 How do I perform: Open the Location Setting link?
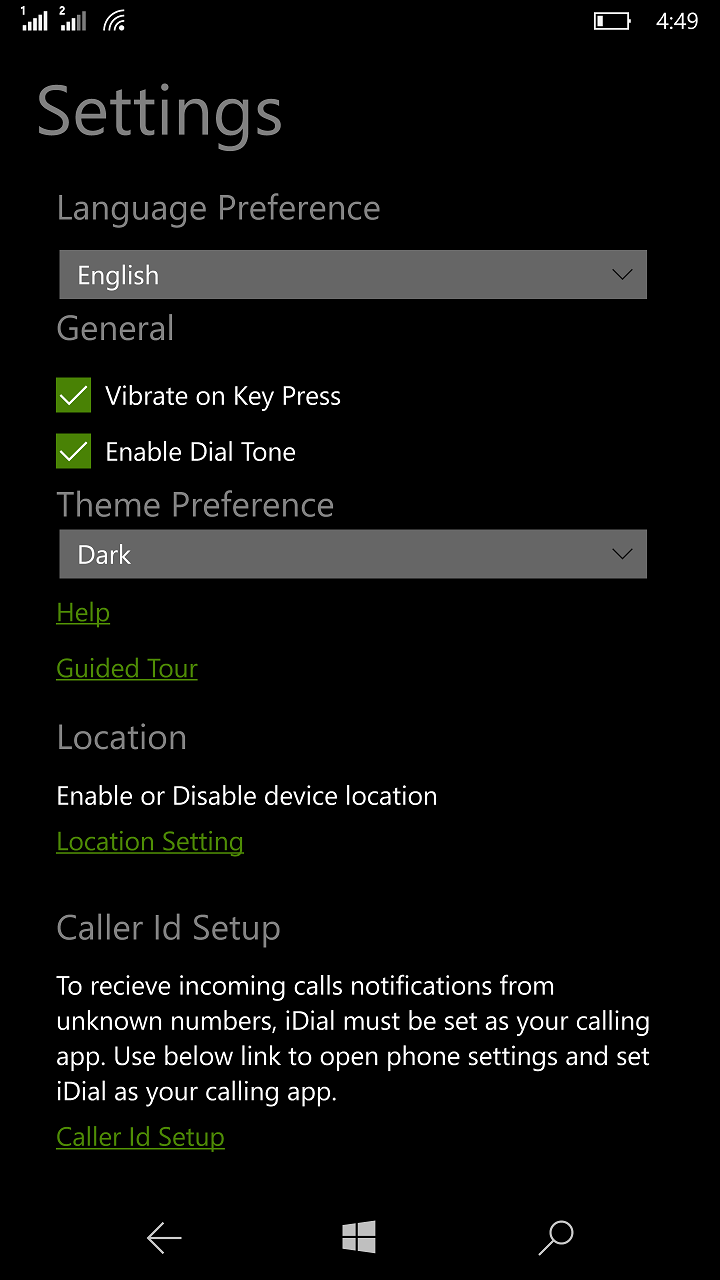(x=150, y=842)
